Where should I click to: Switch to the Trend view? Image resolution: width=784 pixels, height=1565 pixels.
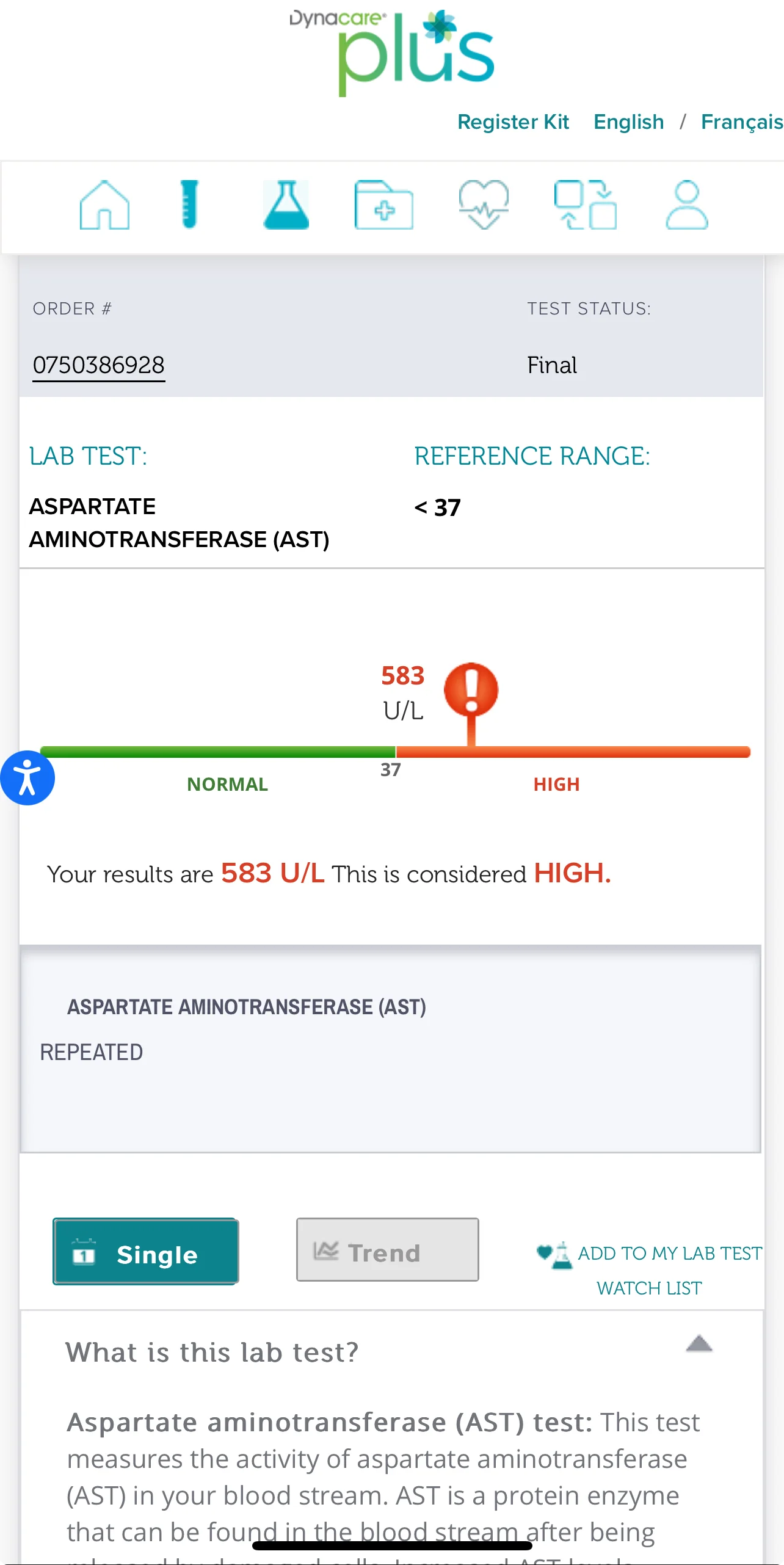[x=387, y=1249]
